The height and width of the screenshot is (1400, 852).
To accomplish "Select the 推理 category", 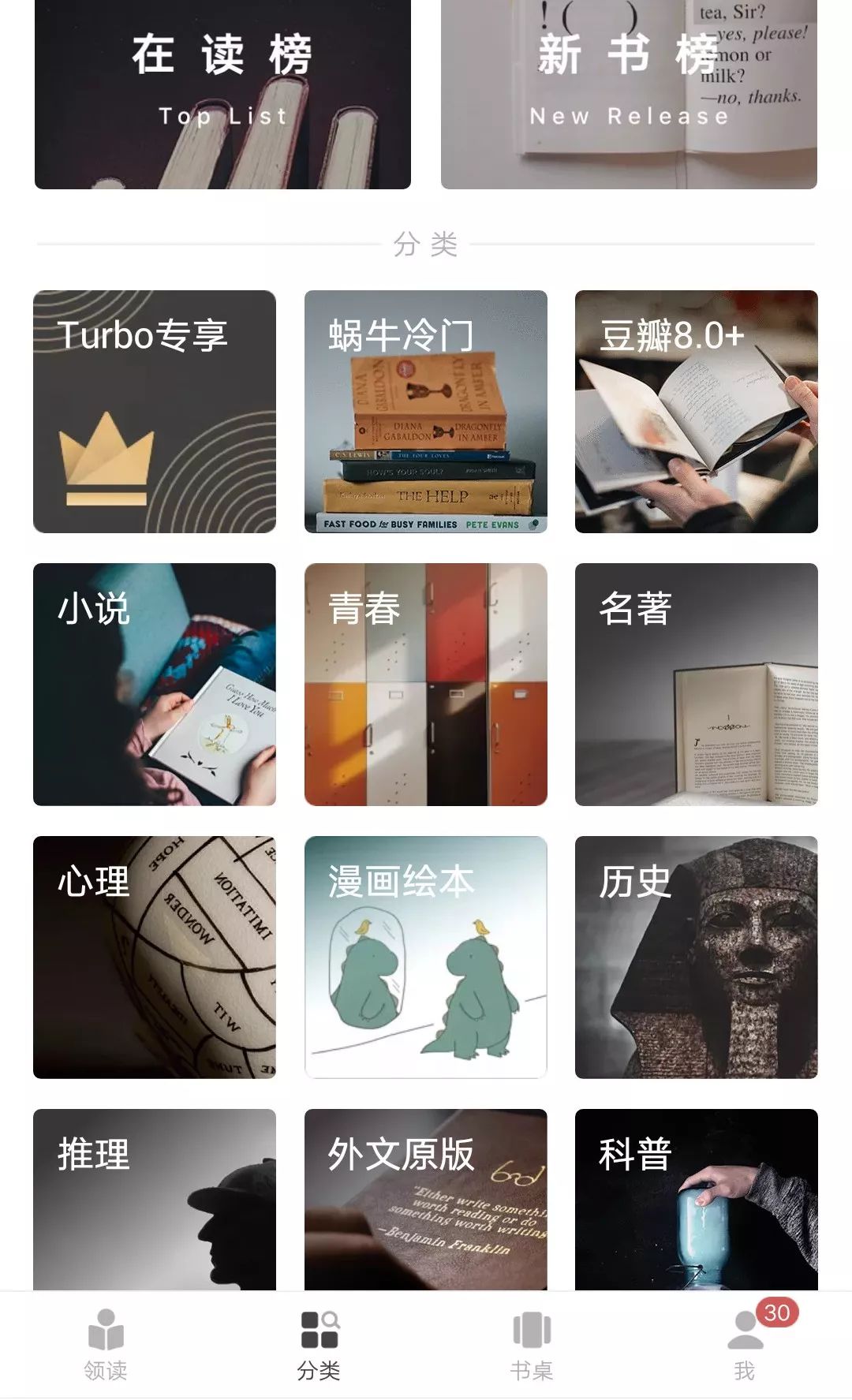I will click(155, 1199).
